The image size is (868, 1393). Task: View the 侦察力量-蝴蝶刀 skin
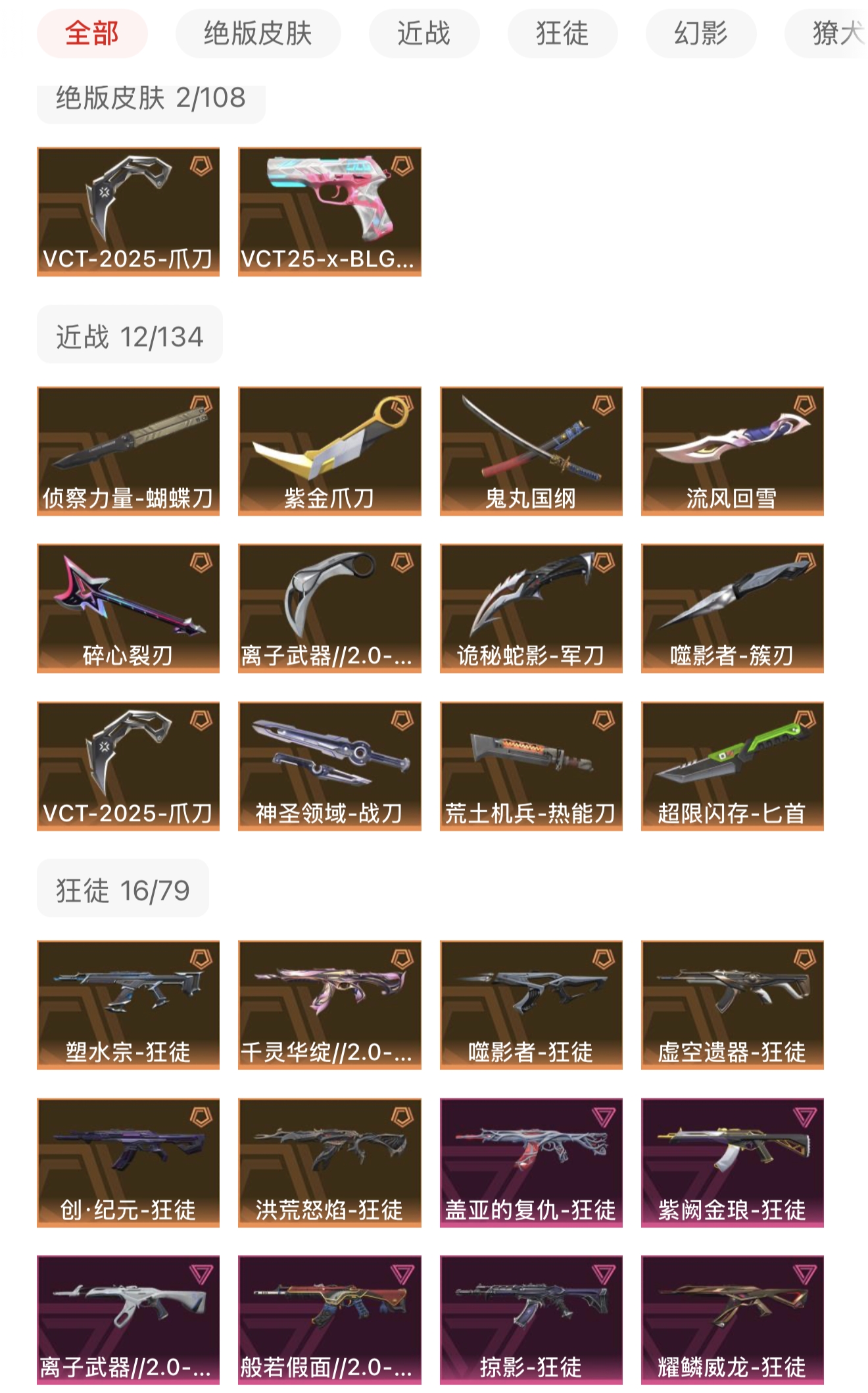point(128,451)
